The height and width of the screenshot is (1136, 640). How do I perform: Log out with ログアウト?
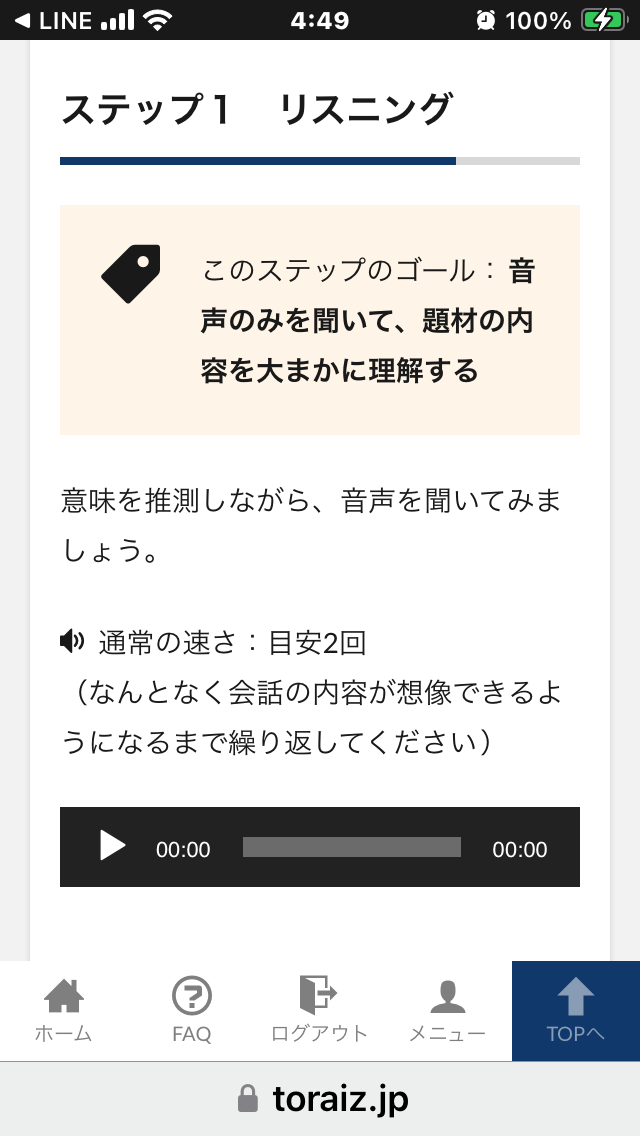click(320, 1011)
